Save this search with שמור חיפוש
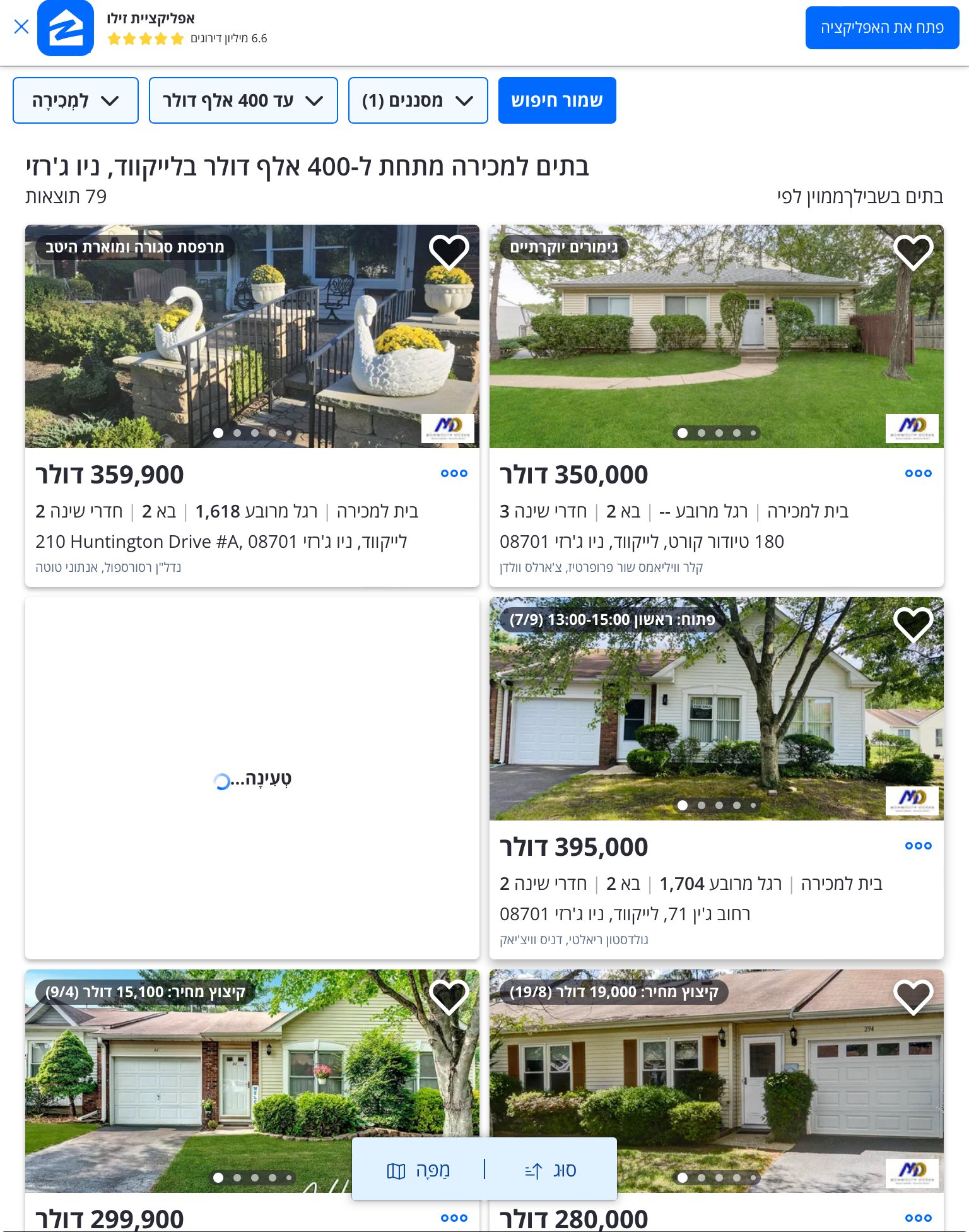The image size is (969, 1232). (556, 100)
